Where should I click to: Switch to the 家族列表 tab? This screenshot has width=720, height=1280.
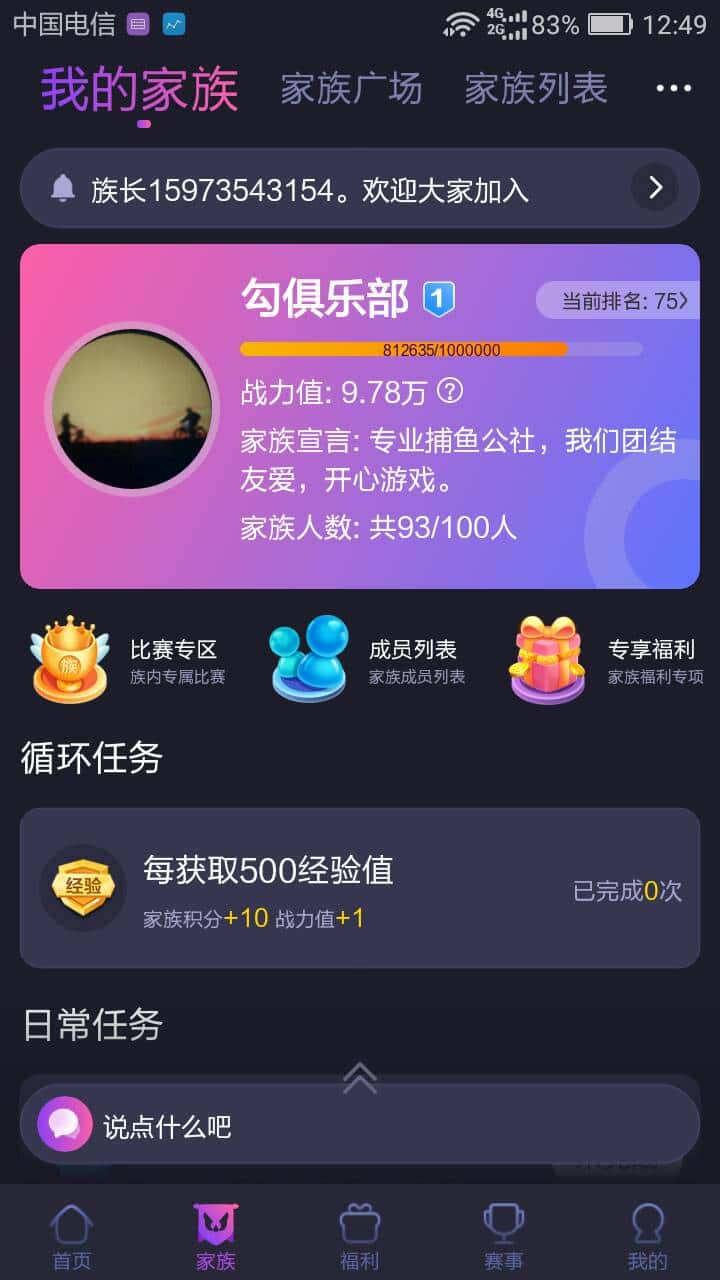(536, 88)
